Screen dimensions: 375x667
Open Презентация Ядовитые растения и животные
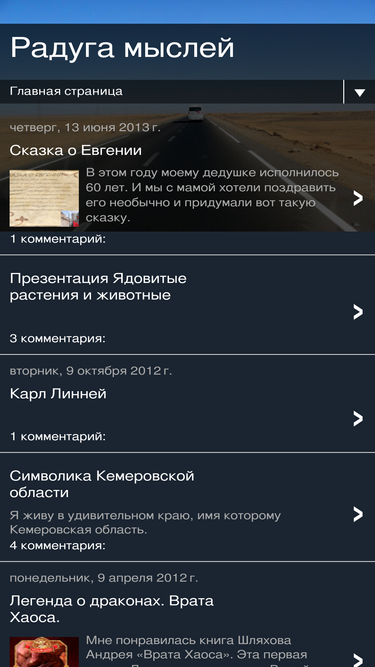pos(98,287)
